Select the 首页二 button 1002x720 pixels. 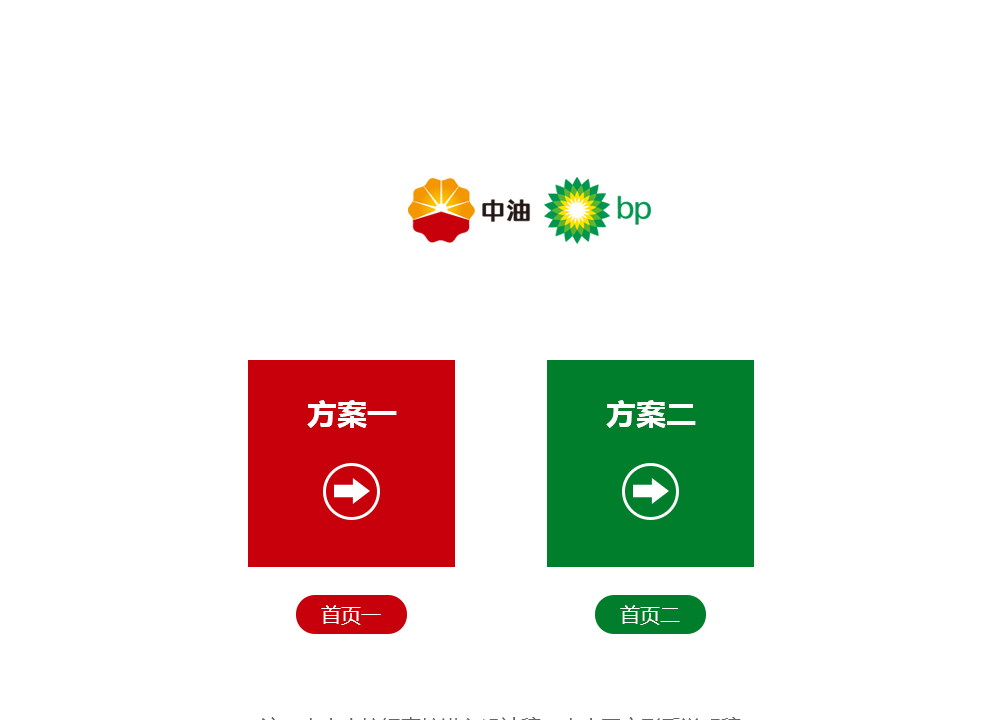tap(651, 615)
